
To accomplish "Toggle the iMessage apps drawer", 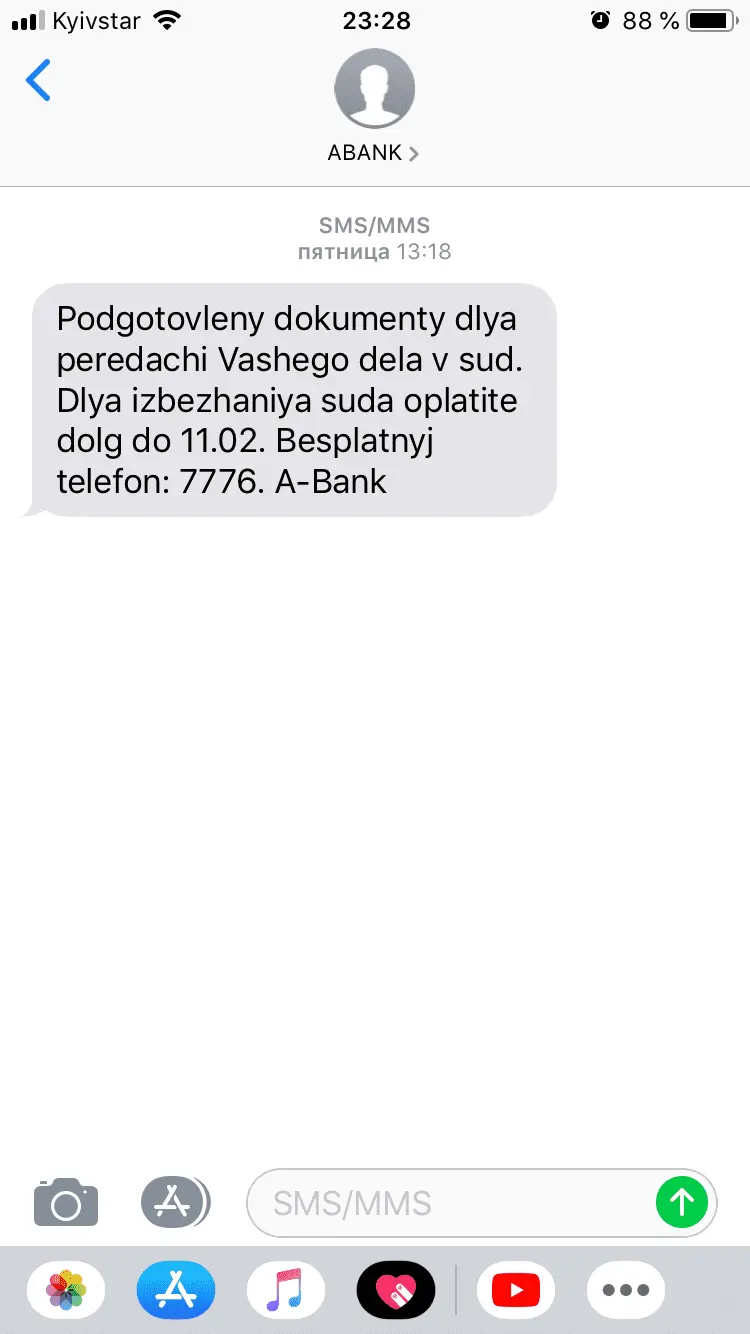I will 176,1201.
